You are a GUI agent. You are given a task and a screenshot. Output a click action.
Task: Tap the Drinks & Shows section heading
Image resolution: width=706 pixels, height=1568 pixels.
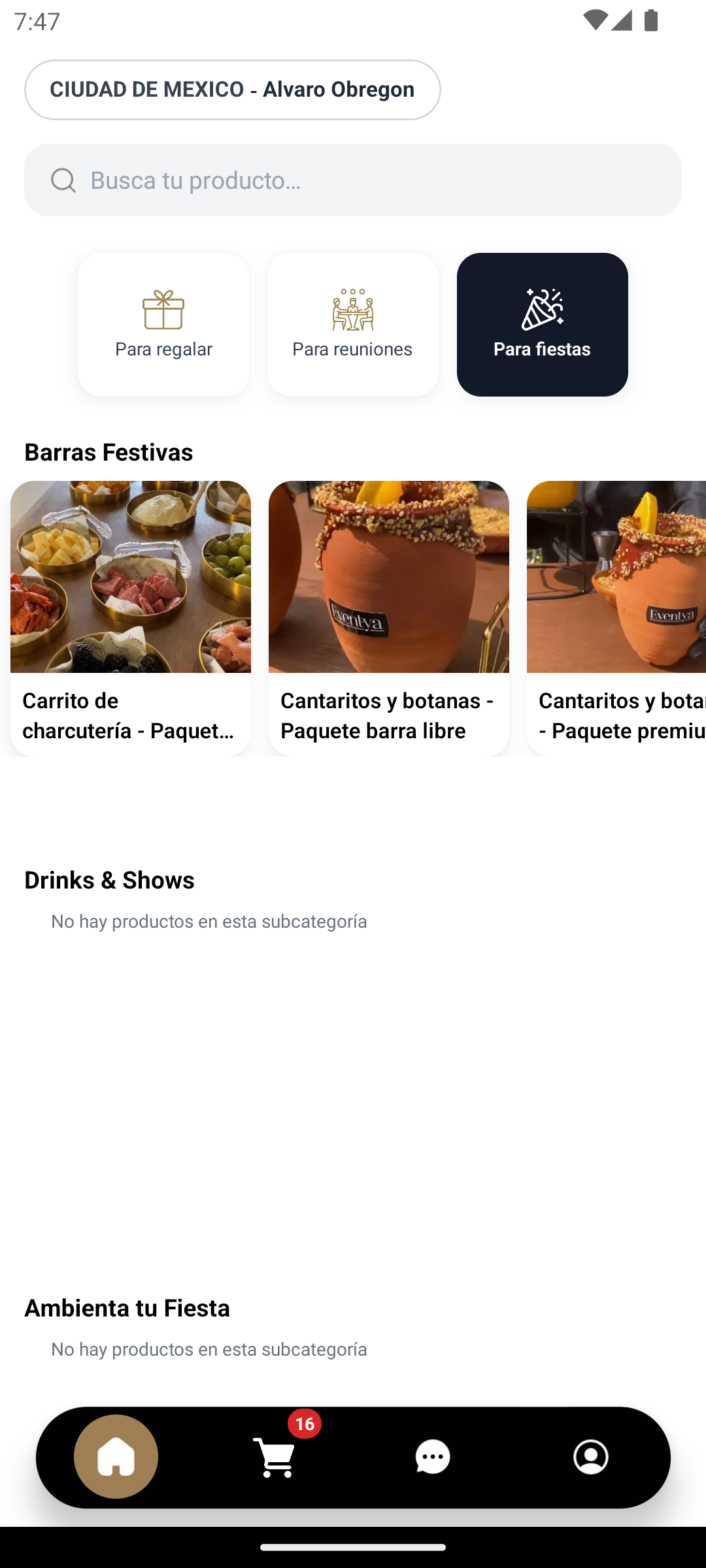click(x=109, y=880)
